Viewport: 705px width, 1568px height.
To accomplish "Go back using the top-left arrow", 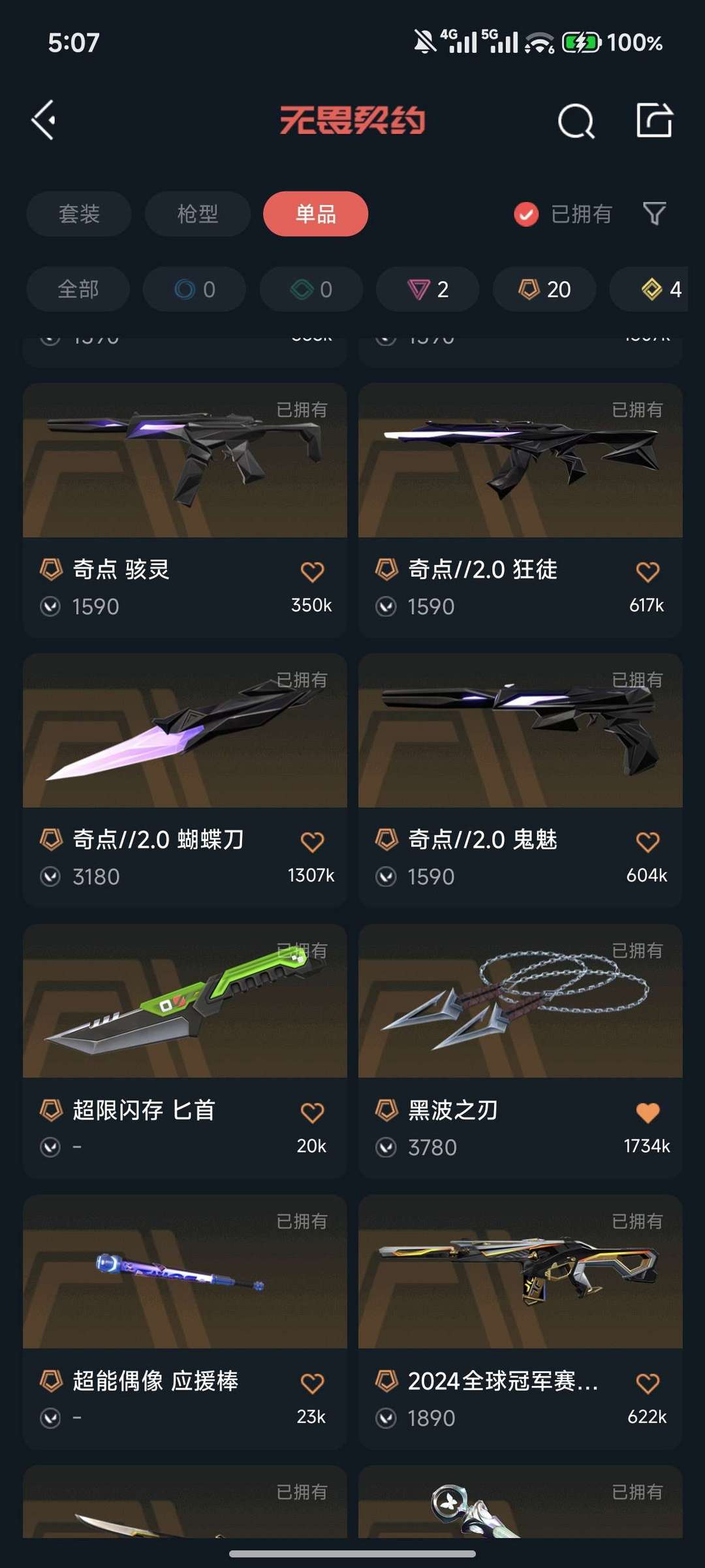I will (44, 120).
